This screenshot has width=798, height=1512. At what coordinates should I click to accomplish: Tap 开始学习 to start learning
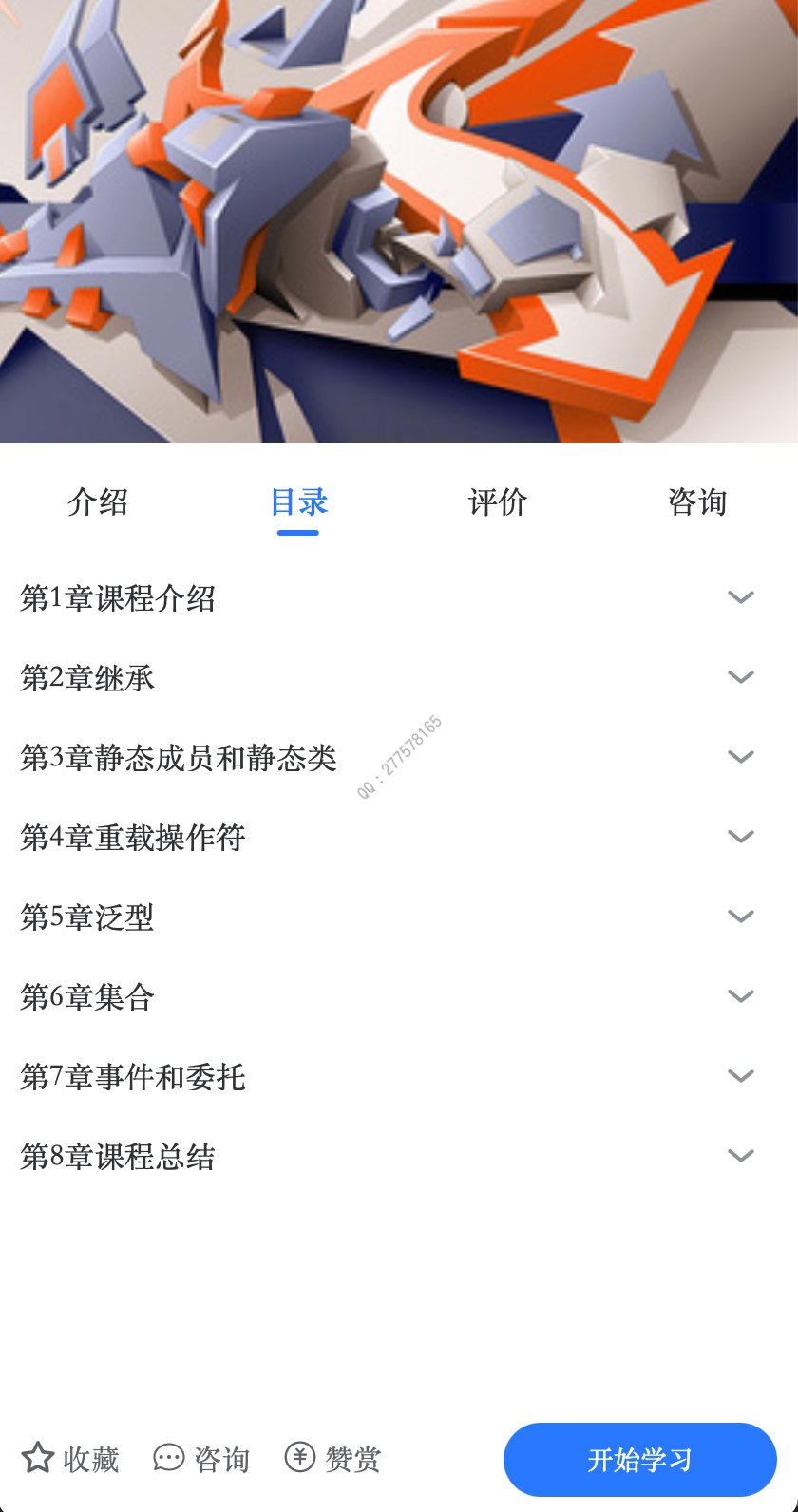(639, 1460)
